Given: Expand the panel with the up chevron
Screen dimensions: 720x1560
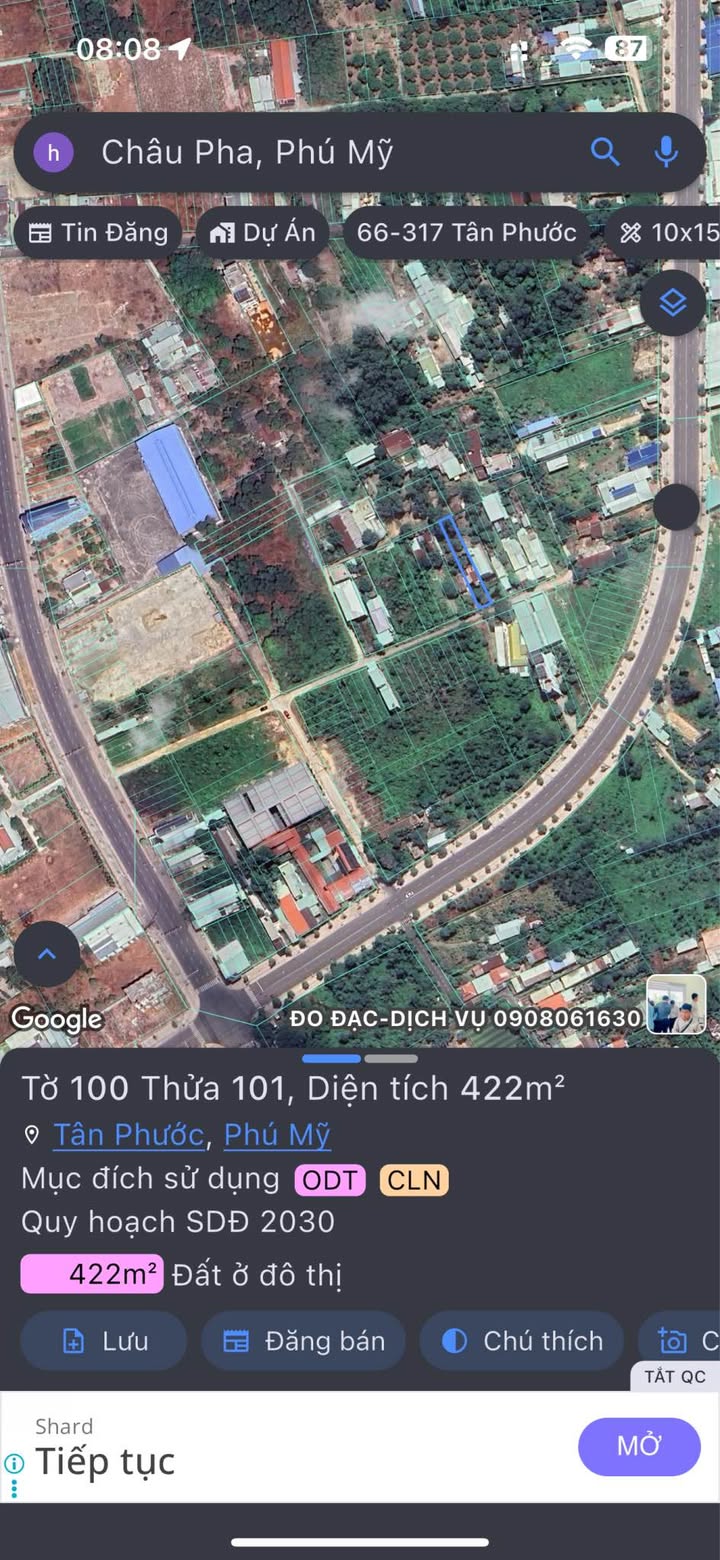Looking at the screenshot, I should click(x=46, y=954).
